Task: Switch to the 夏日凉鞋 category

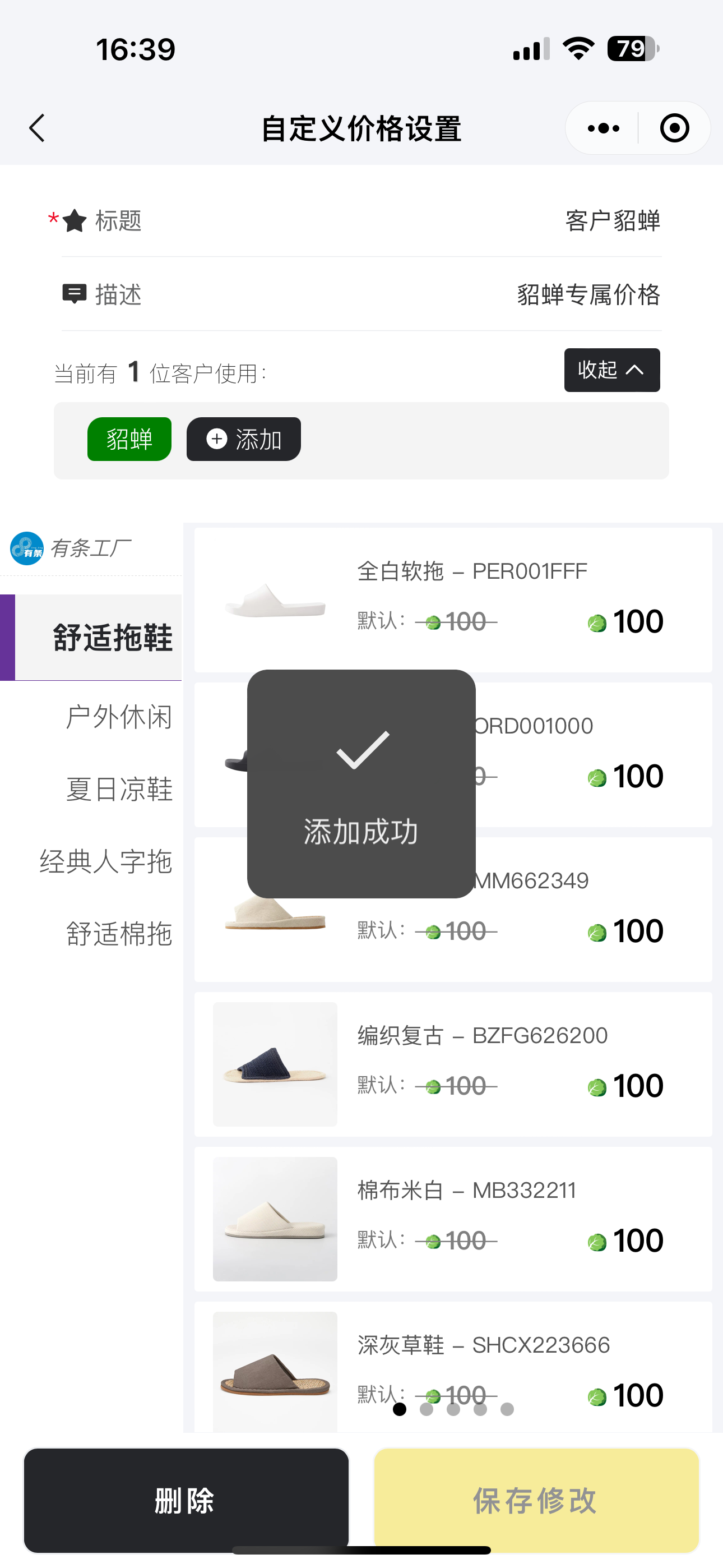Action: [x=119, y=789]
